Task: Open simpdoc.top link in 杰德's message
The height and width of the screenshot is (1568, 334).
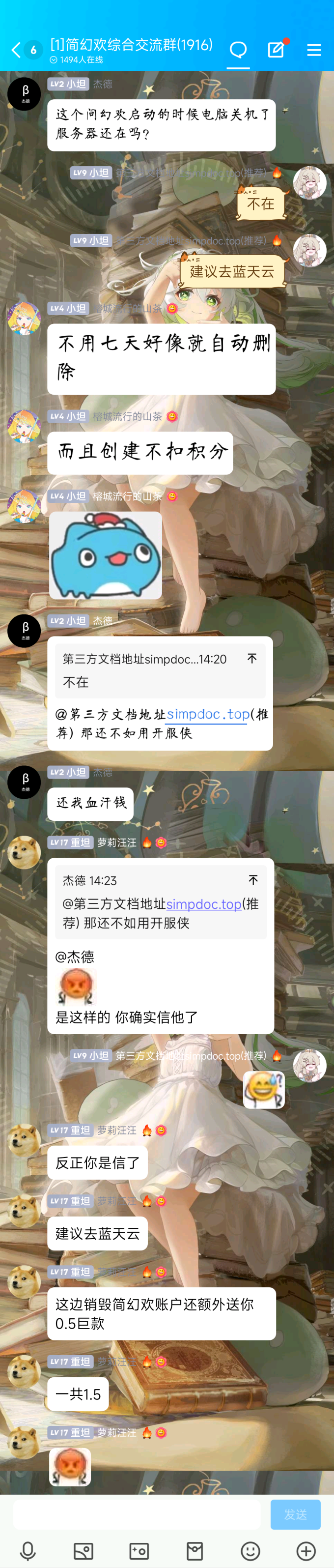Action: coord(208,714)
